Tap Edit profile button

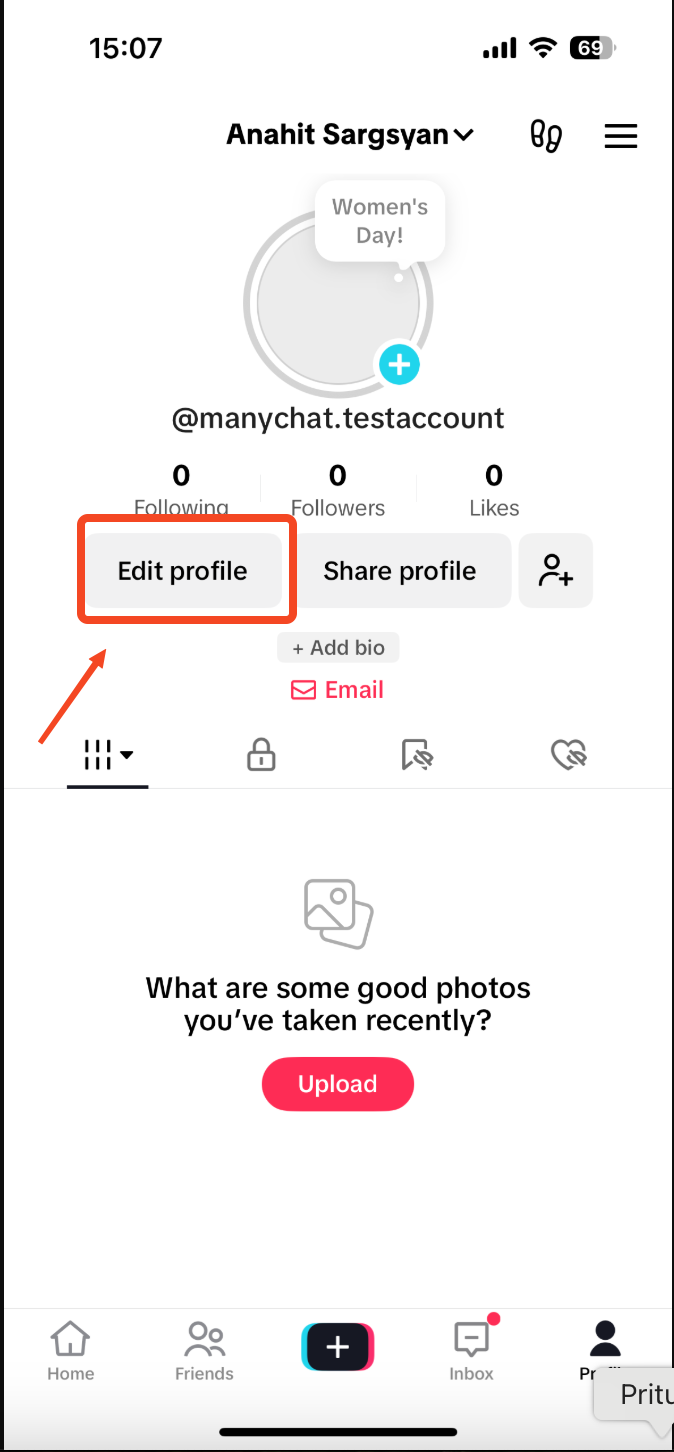(182, 571)
